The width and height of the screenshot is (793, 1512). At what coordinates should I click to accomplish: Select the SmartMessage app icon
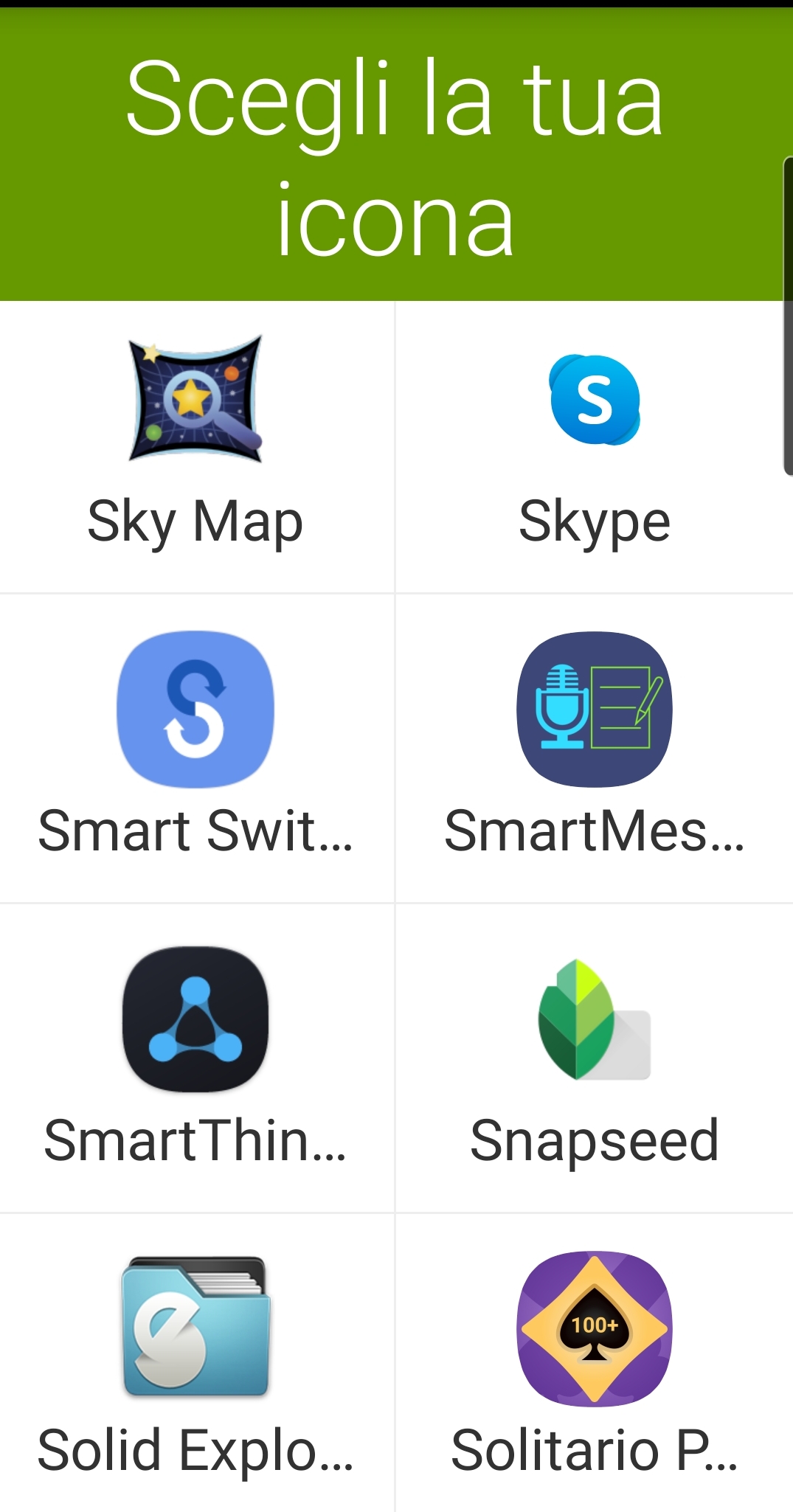pos(595,709)
